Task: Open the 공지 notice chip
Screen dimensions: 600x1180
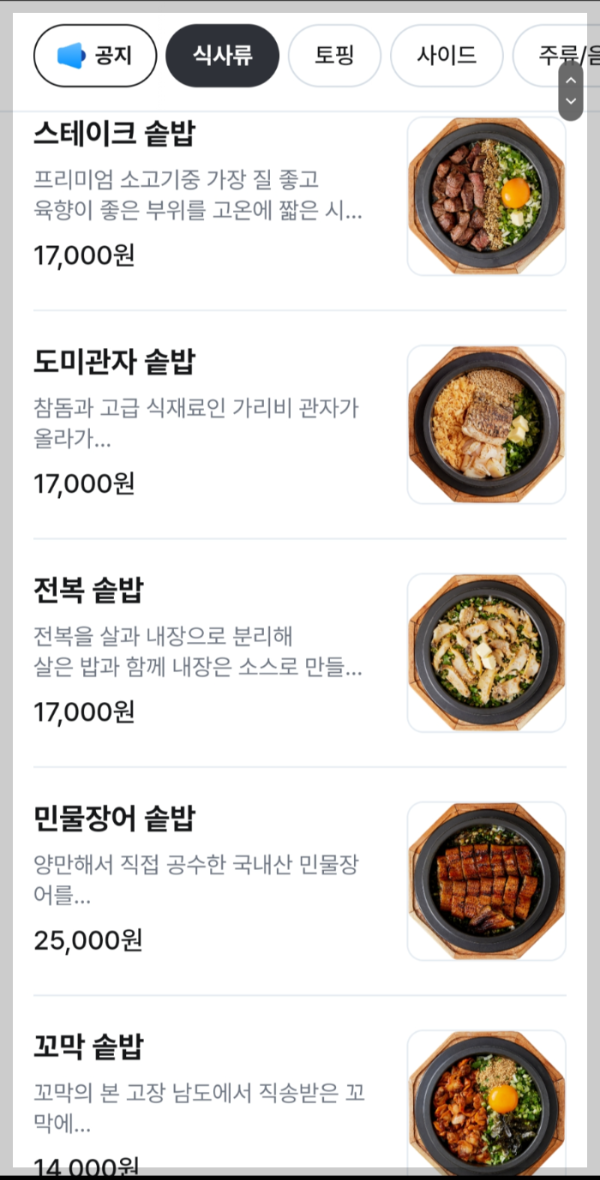Action: 95,56
